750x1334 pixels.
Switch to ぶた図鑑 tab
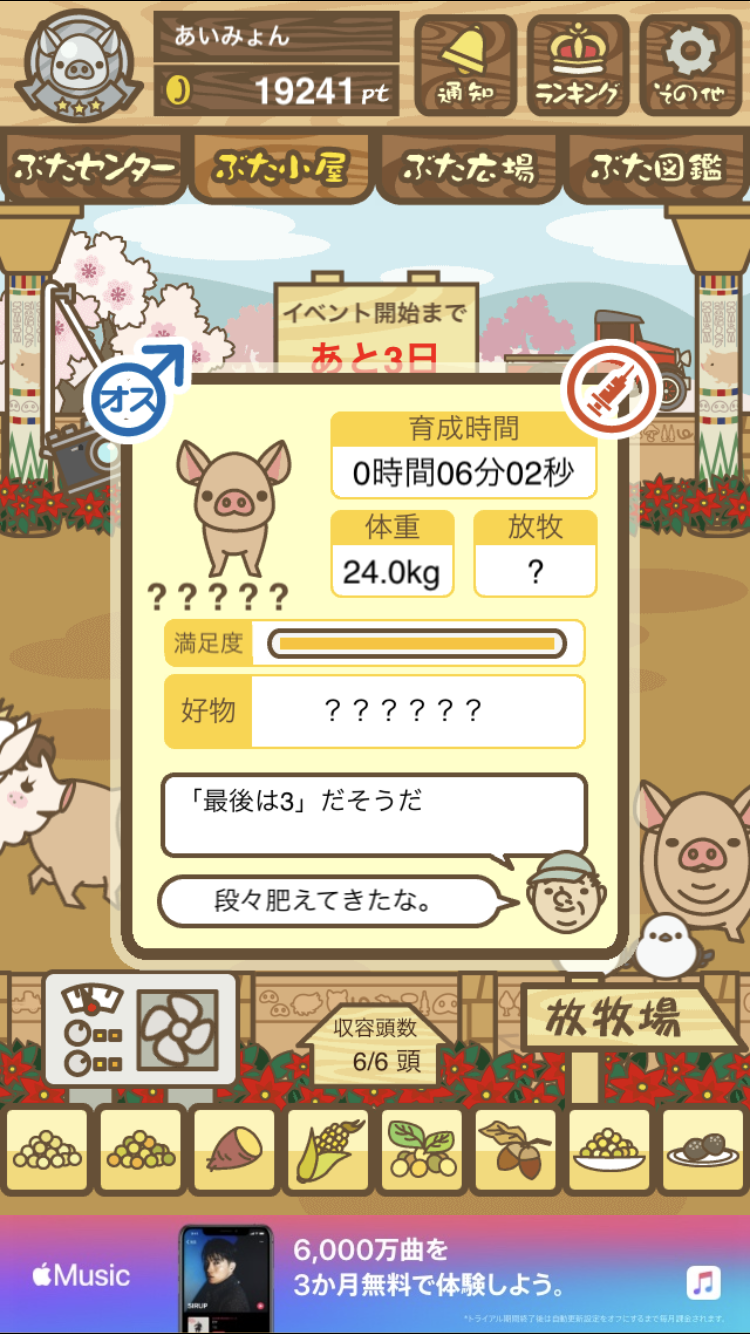tap(656, 168)
